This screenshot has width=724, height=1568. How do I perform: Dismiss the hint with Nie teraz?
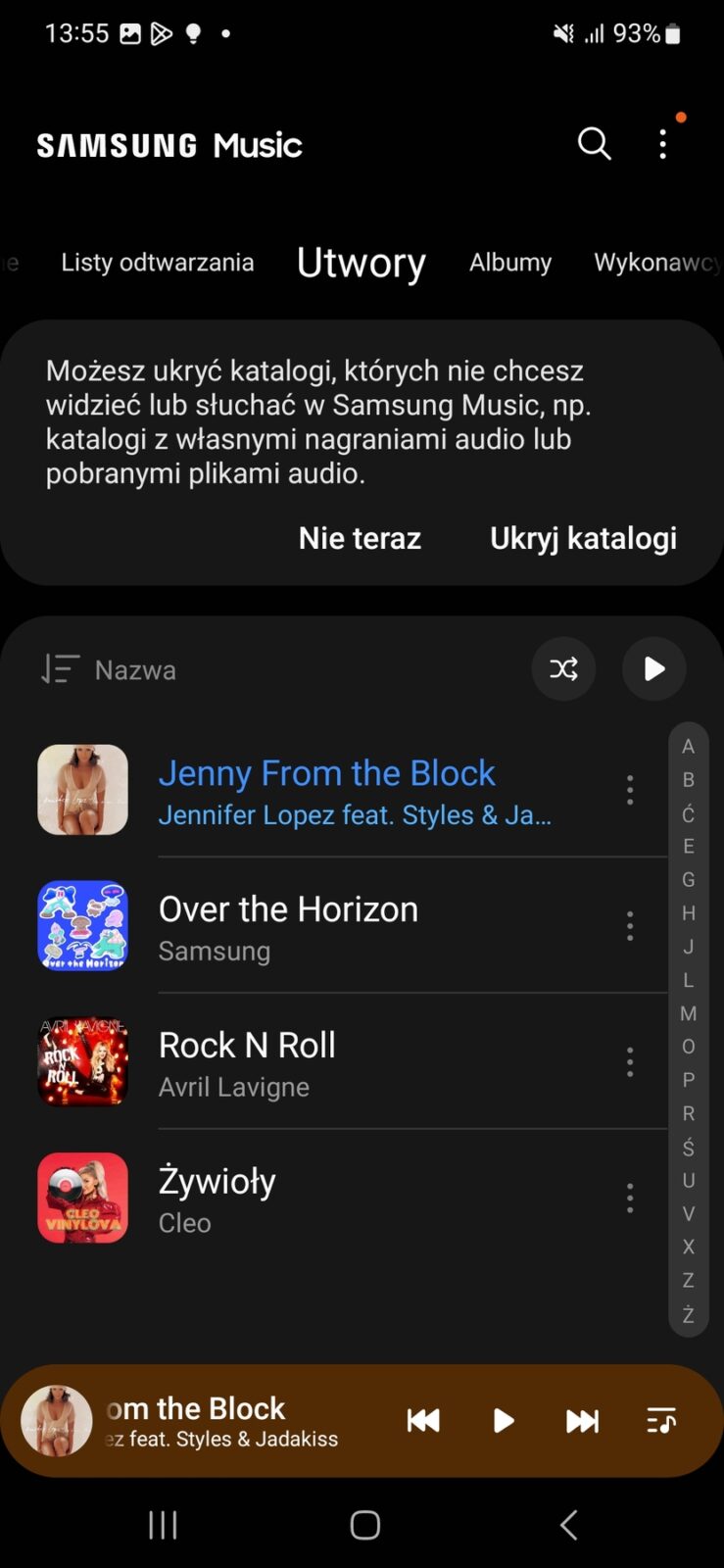[x=360, y=538]
